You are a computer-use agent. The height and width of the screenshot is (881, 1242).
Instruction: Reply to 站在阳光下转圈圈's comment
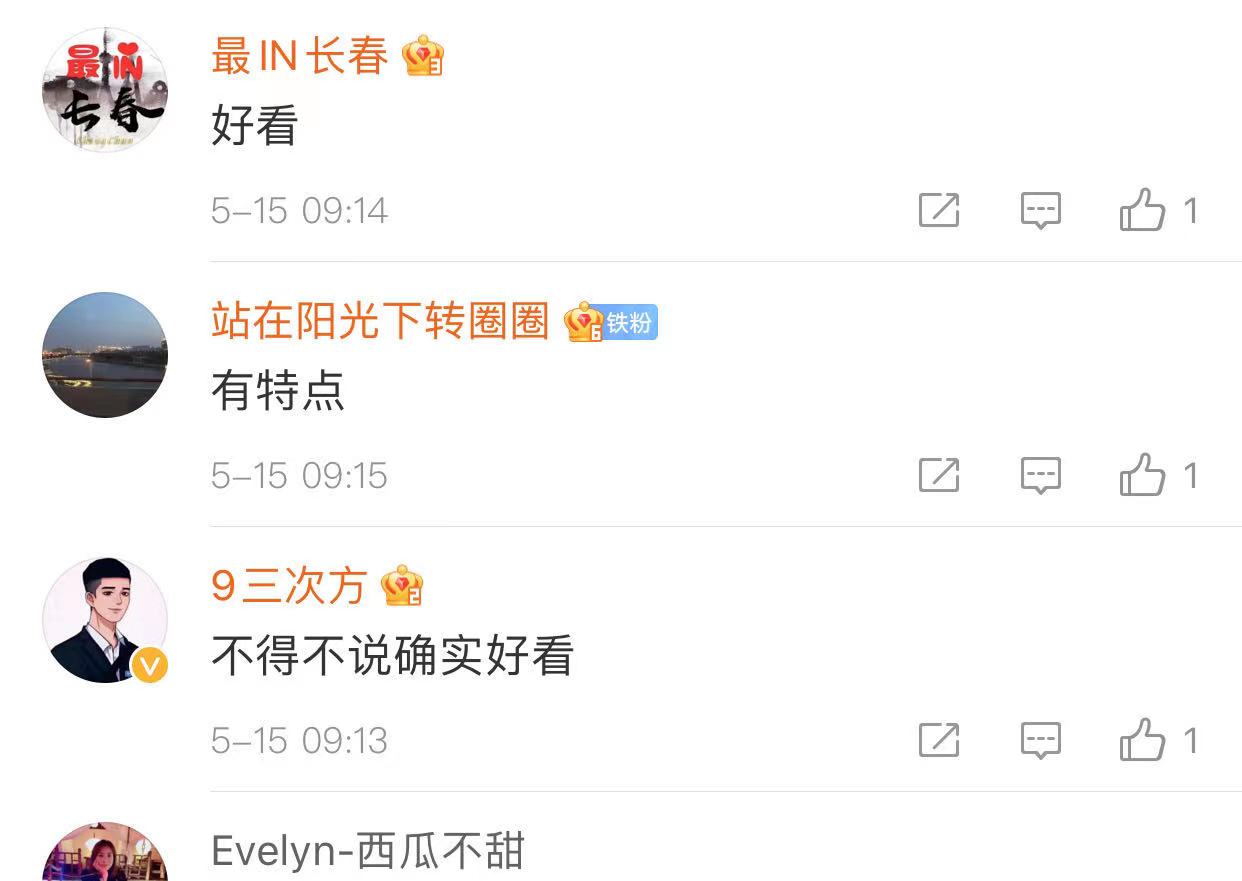coord(1040,475)
